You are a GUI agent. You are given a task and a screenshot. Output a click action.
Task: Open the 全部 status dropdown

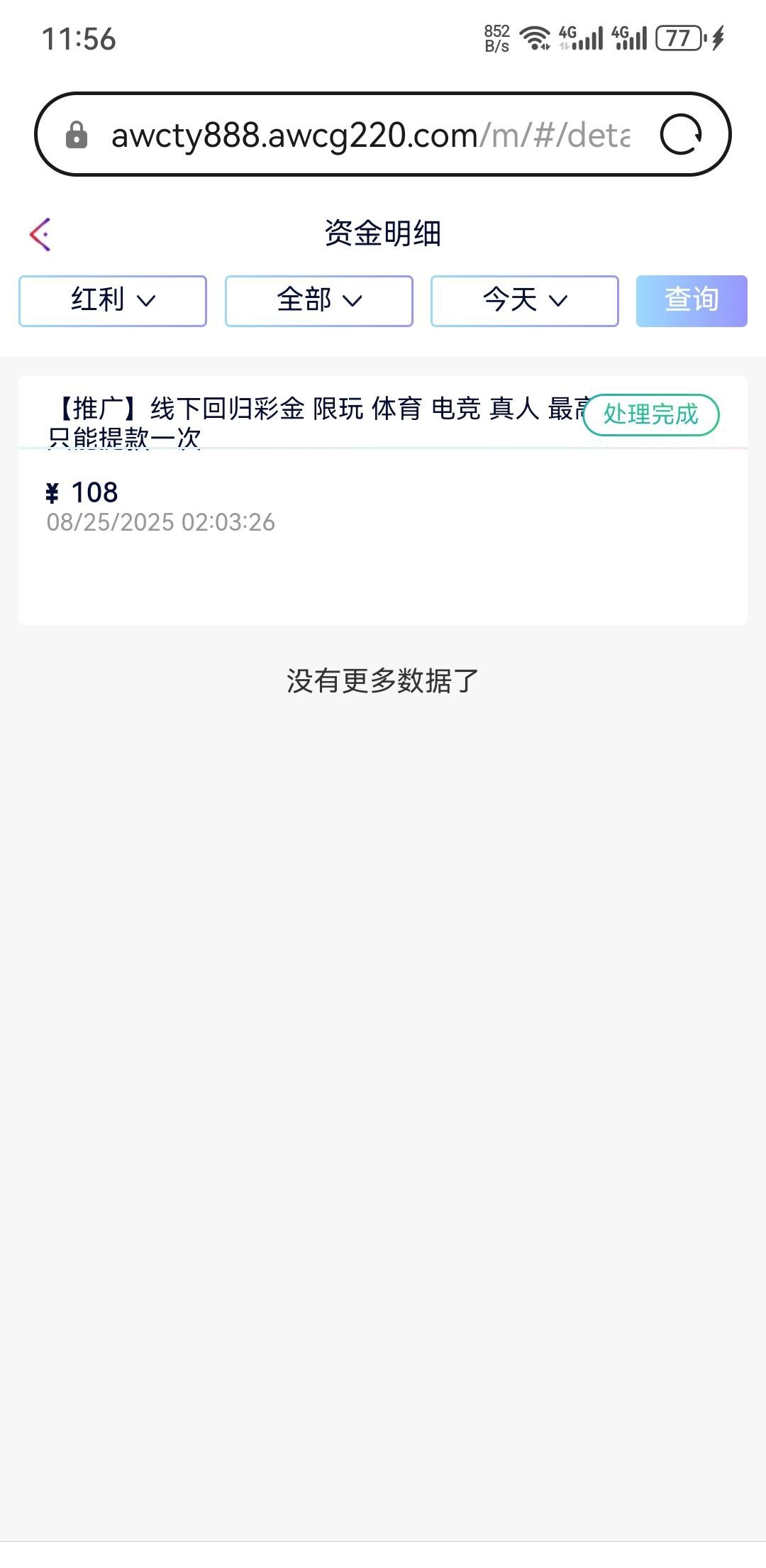[319, 301]
